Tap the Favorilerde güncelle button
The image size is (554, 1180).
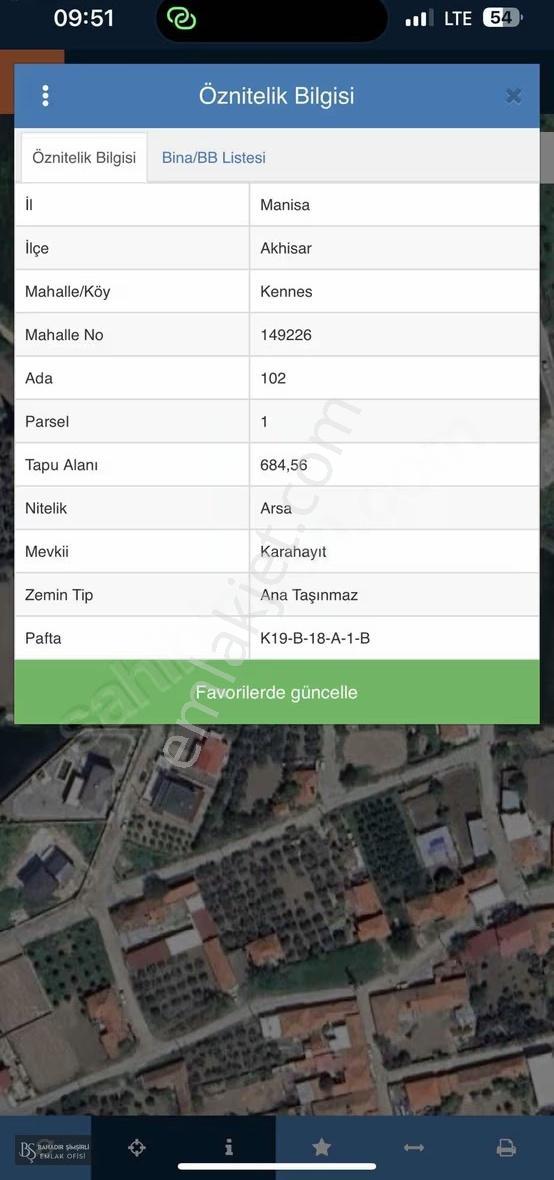[x=277, y=692]
